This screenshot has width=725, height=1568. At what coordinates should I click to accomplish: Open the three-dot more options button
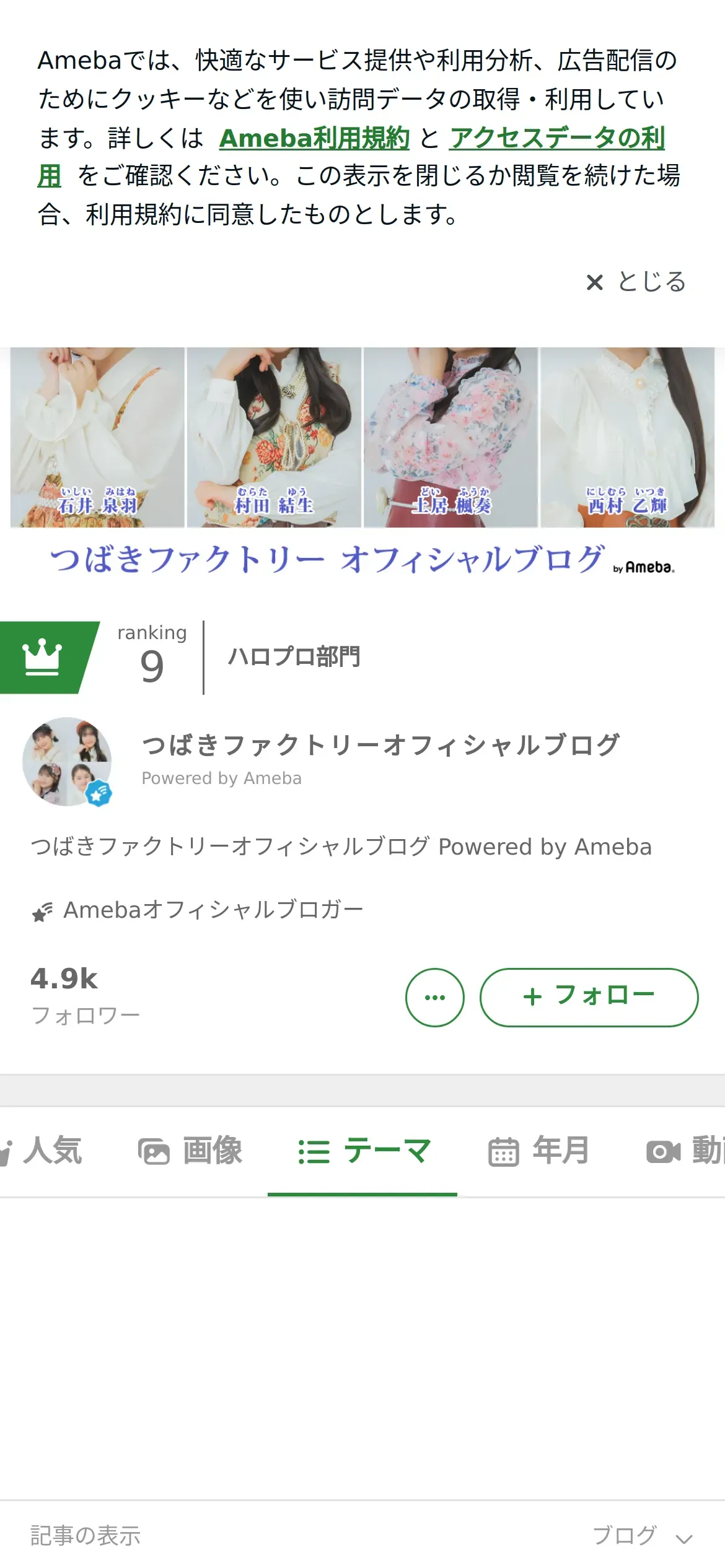[x=434, y=997]
